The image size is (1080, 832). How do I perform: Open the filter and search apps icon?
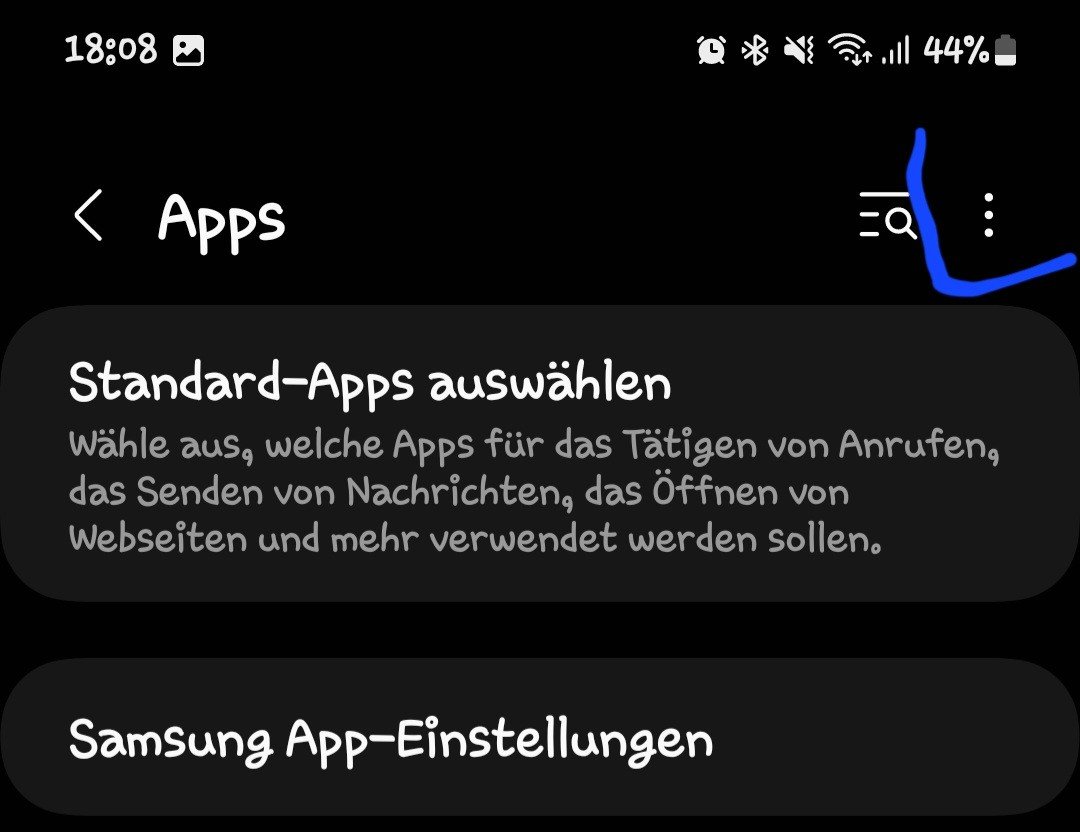pos(887,216)
